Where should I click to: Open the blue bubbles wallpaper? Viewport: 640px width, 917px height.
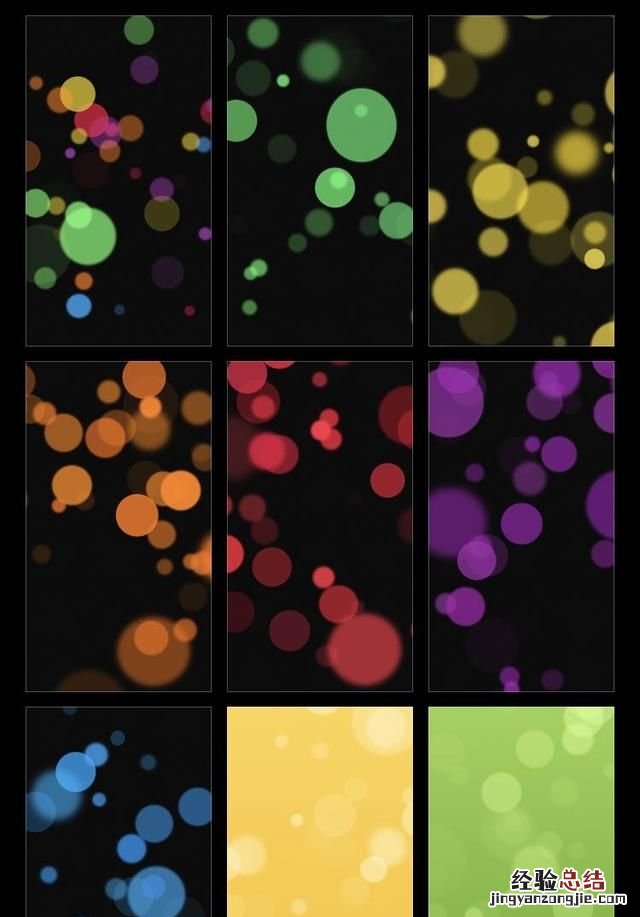[x=118, y=810]
